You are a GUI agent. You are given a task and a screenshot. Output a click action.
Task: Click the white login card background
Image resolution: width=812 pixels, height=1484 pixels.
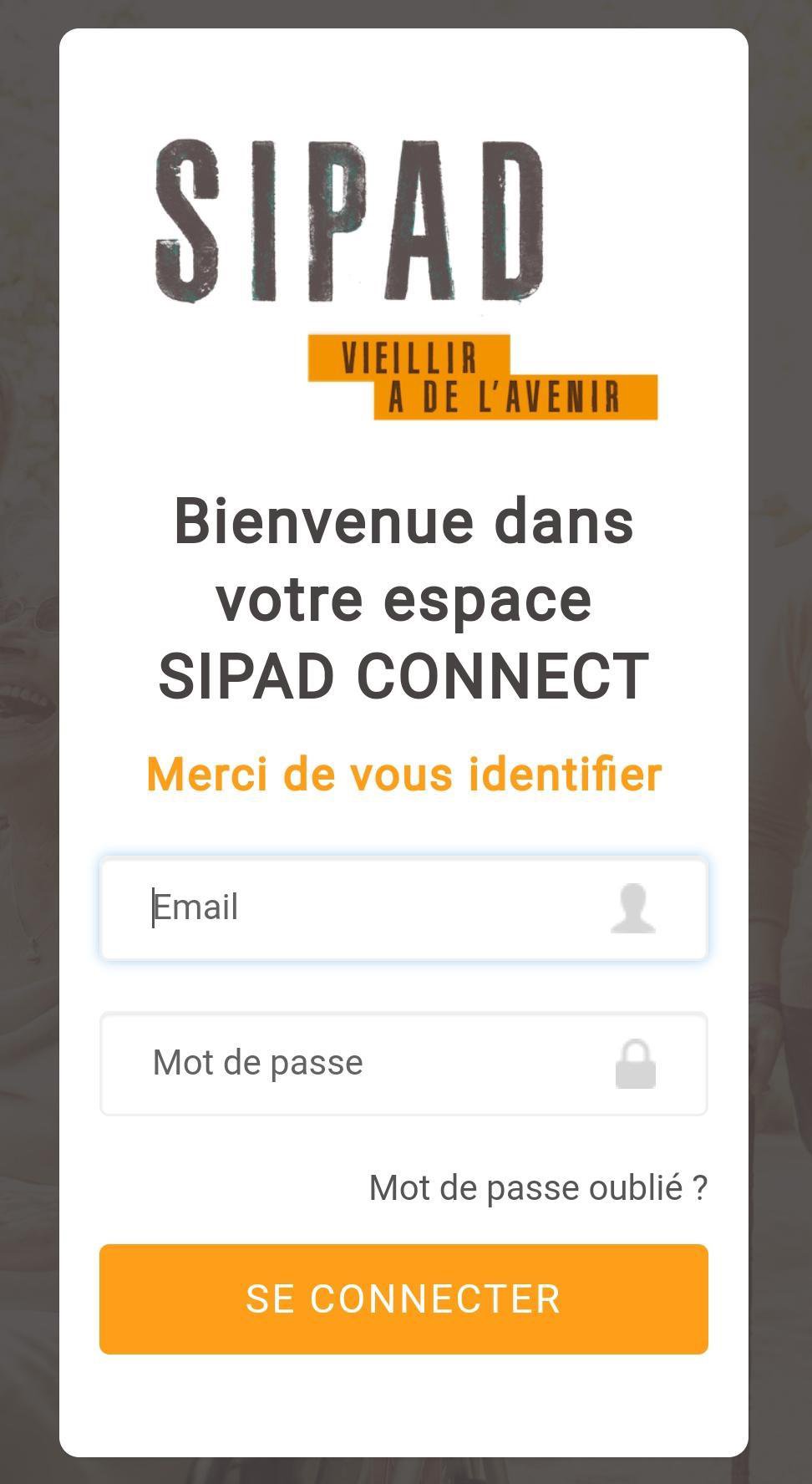point(404,1404)
